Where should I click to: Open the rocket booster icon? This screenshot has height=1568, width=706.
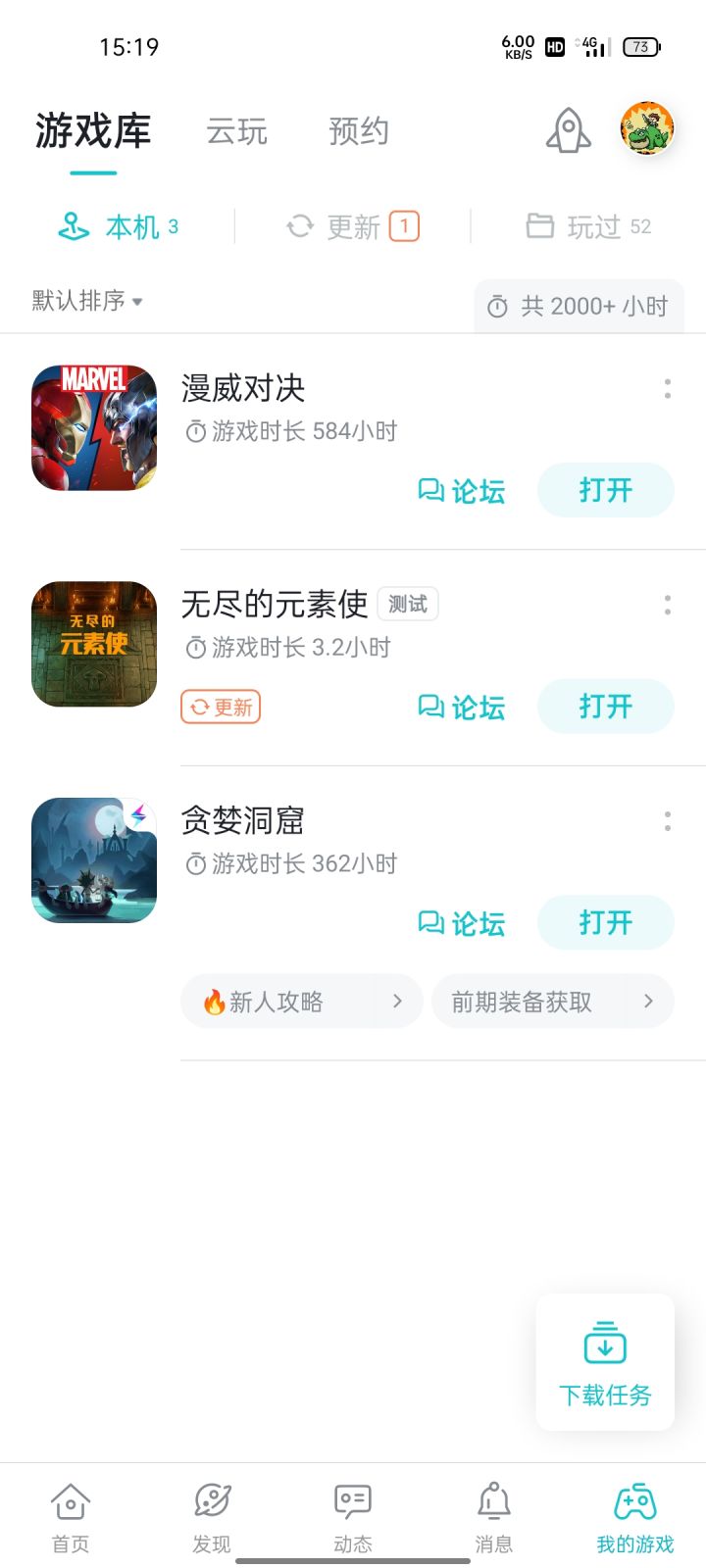point(567,129)
